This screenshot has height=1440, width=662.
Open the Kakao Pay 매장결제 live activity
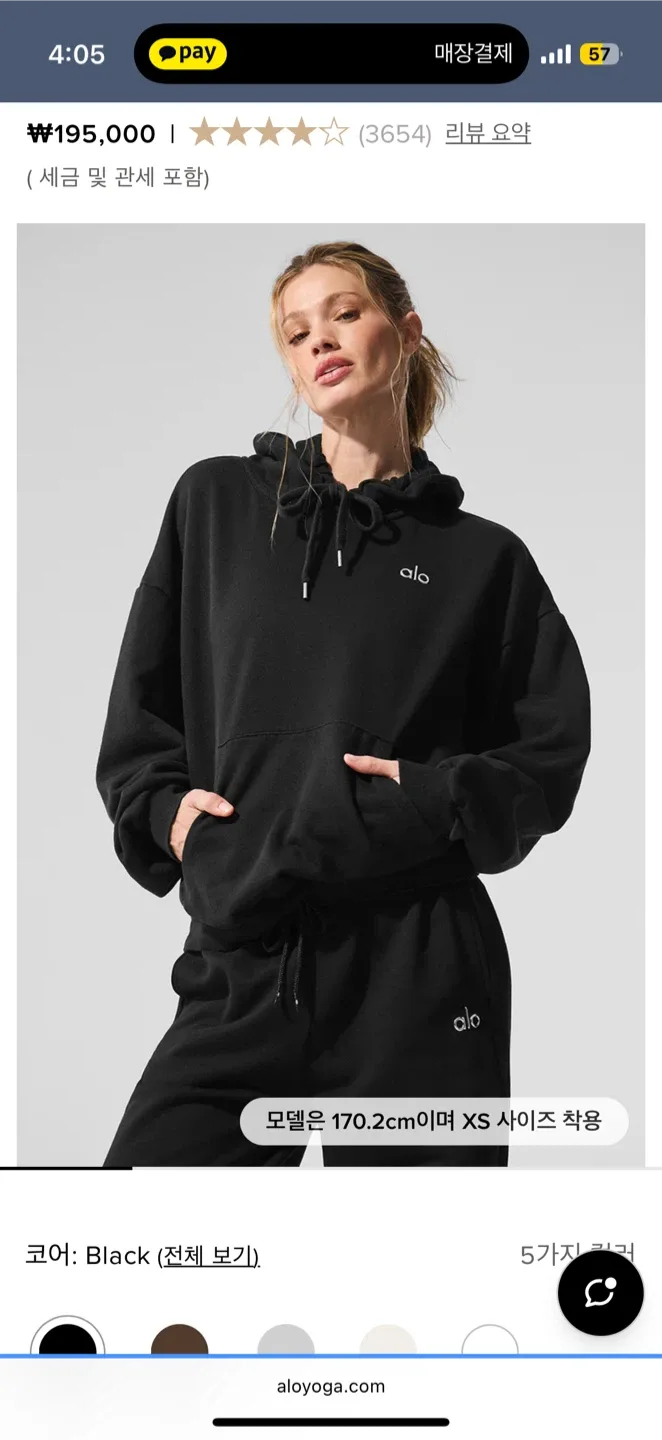(x=331, y=53)
